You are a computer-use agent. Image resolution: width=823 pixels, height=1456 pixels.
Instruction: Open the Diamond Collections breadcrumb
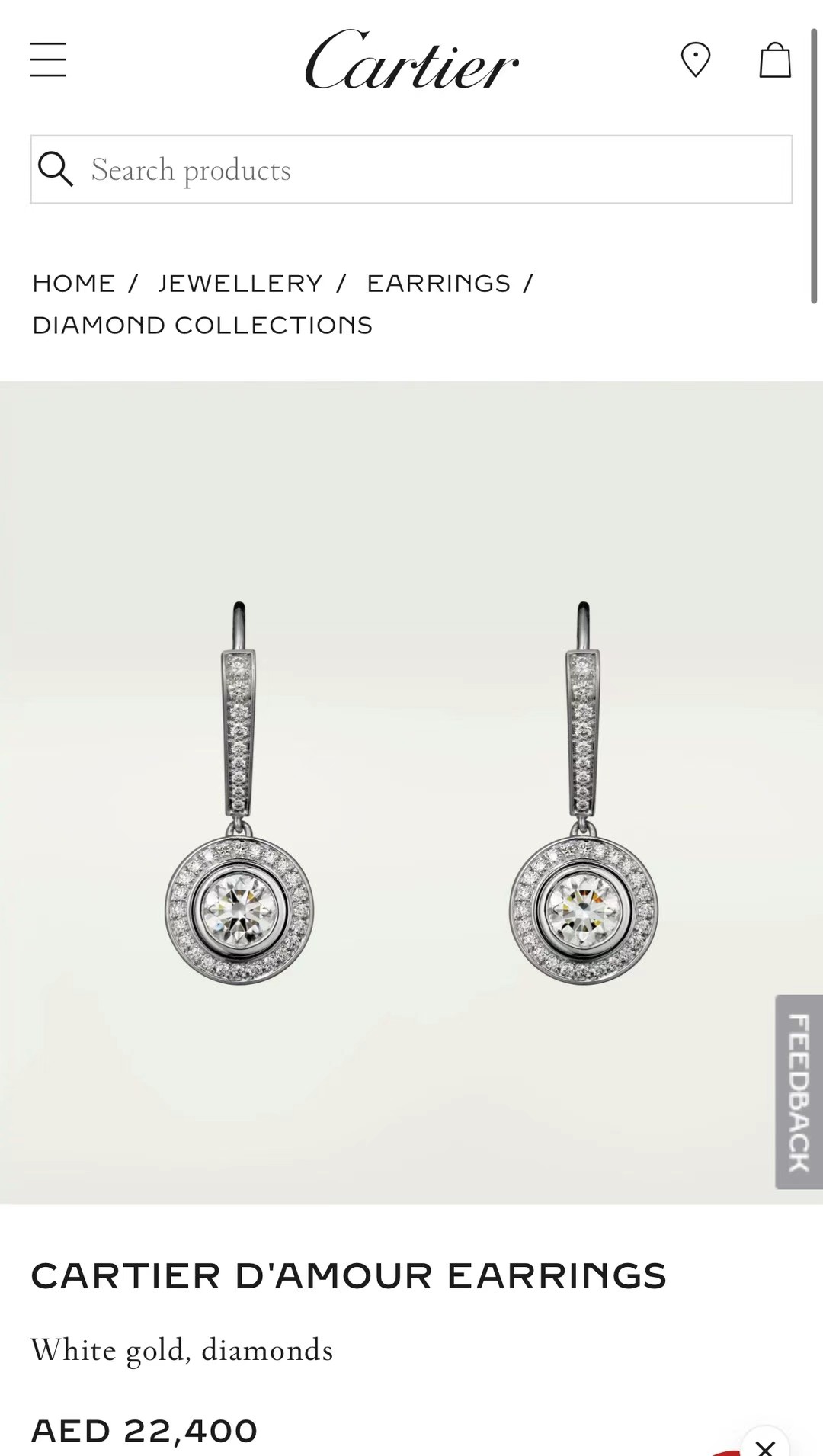coord(202,326)
